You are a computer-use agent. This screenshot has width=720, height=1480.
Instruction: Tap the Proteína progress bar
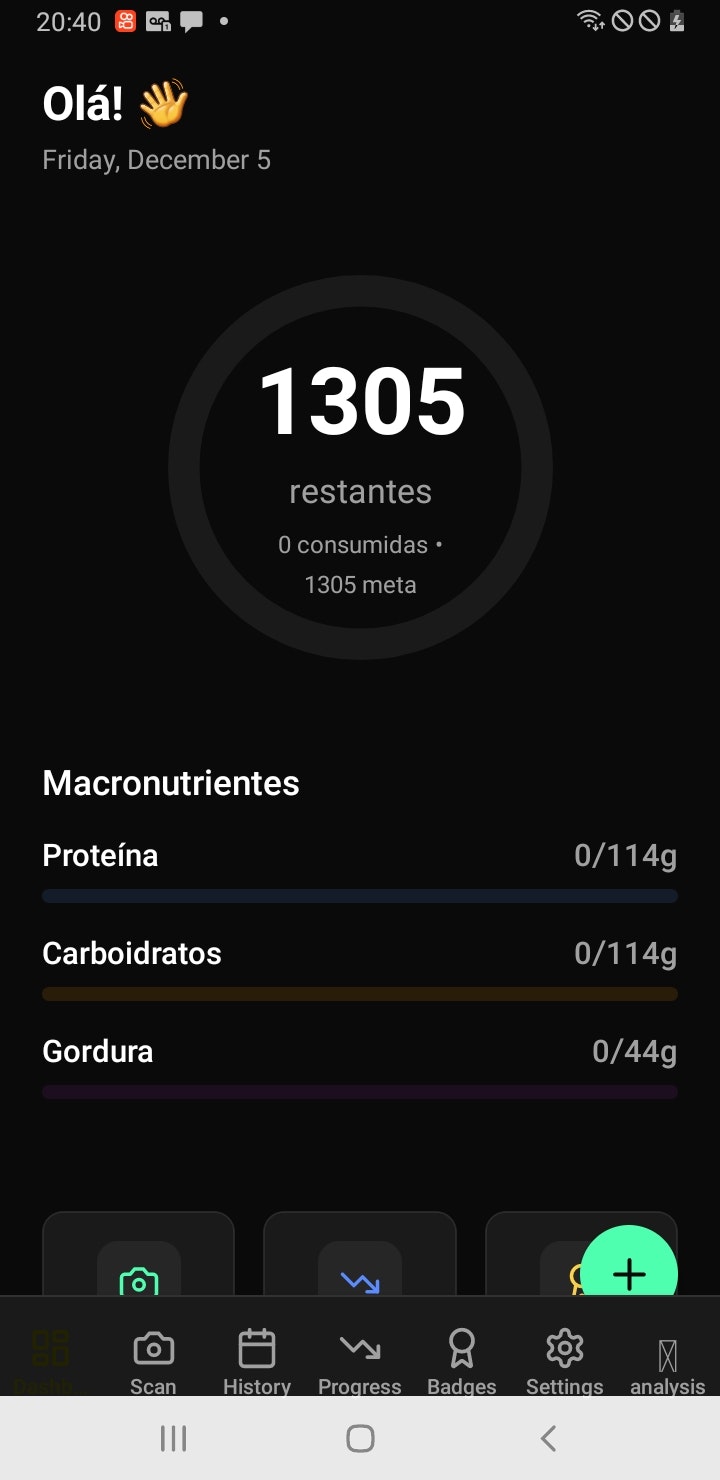(360, 895)
